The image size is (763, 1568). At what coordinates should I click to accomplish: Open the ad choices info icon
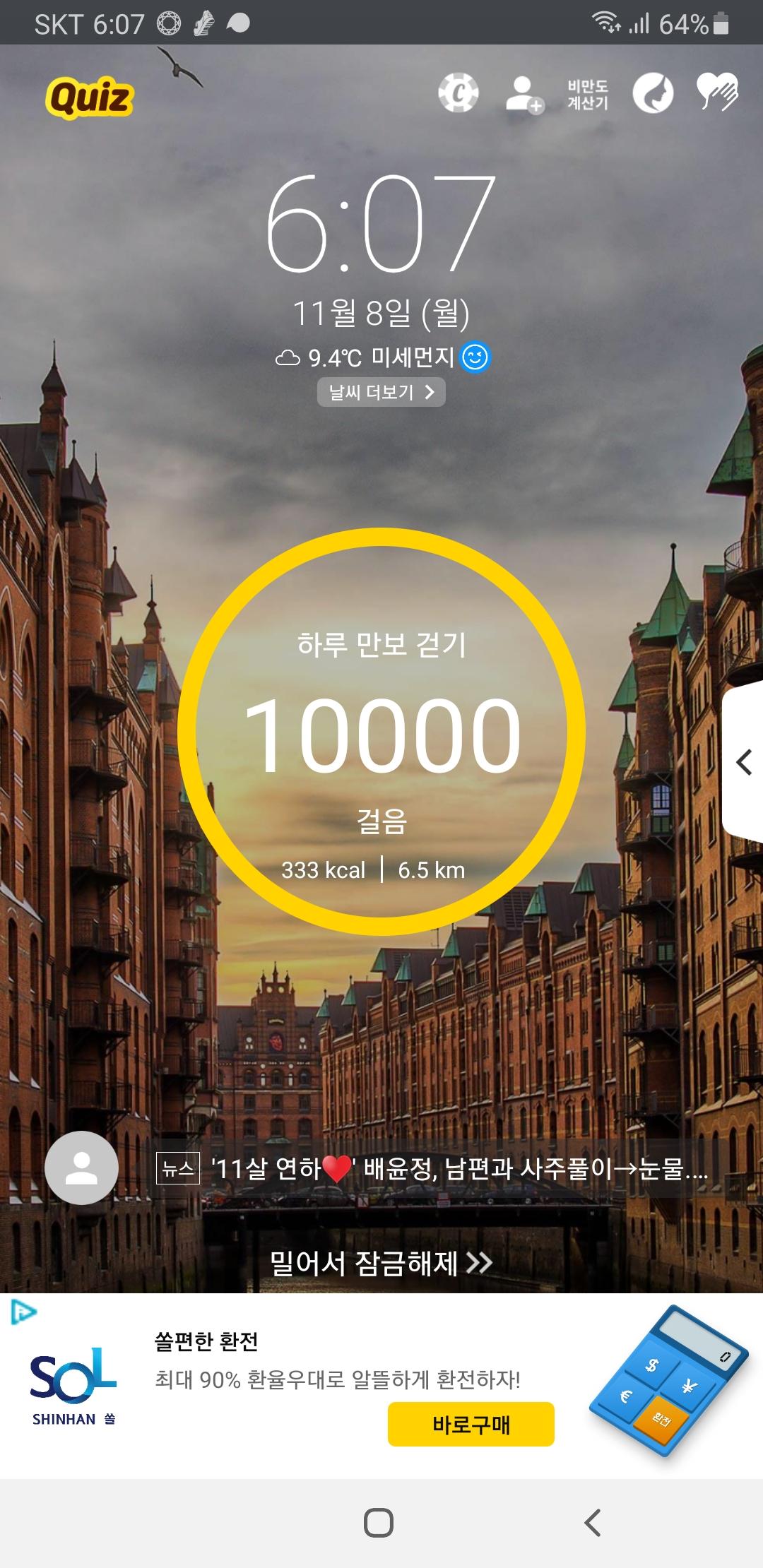23,1312
